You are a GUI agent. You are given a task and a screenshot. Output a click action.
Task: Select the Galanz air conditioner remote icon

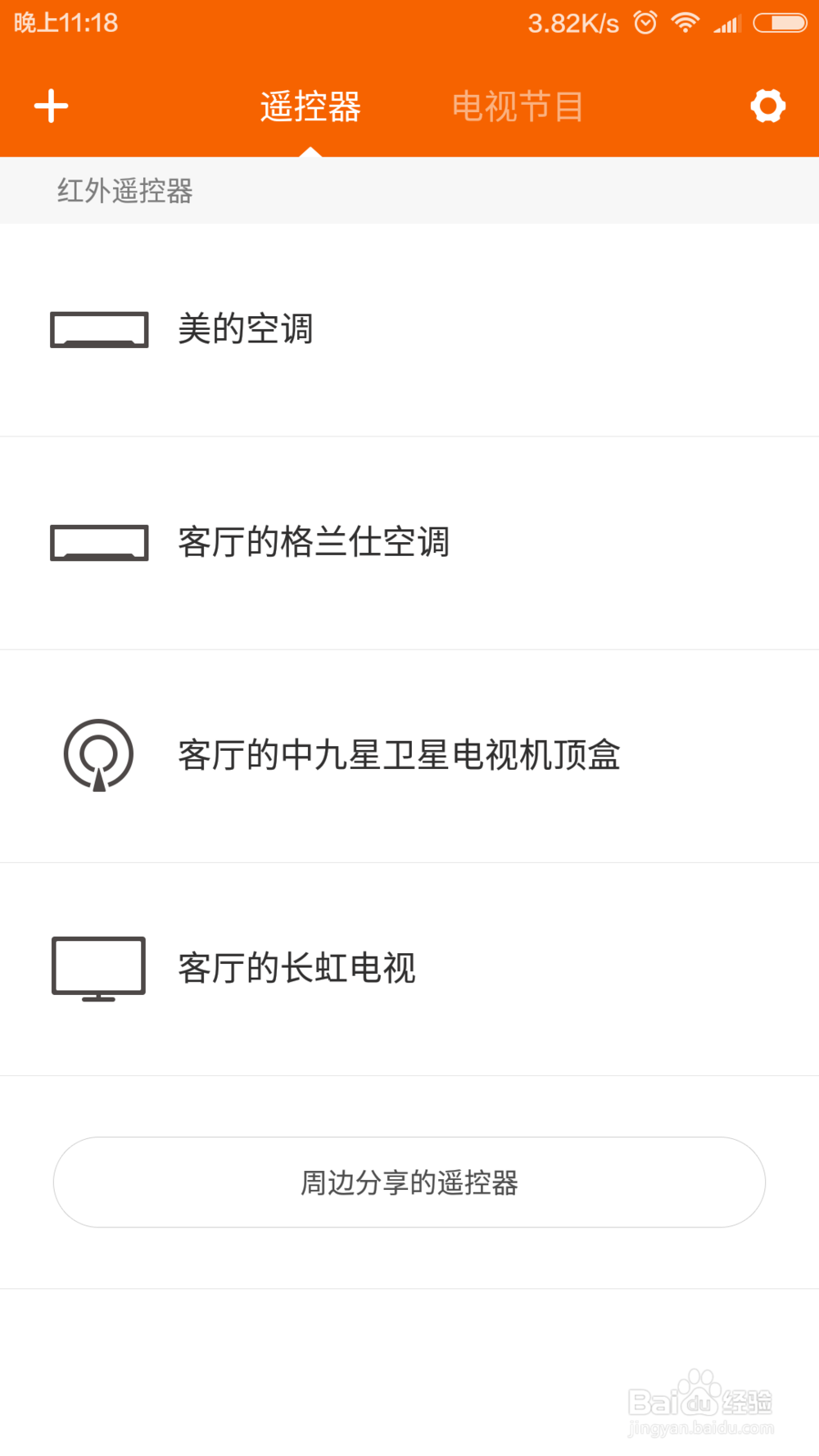pos(98,542)
